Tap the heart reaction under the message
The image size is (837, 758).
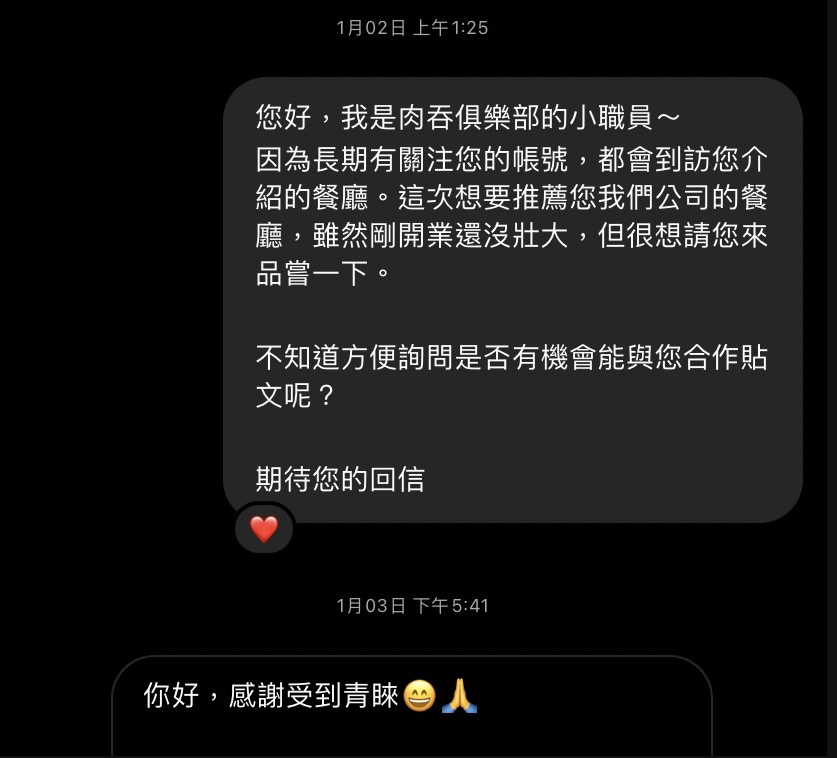tap(264, 529)
